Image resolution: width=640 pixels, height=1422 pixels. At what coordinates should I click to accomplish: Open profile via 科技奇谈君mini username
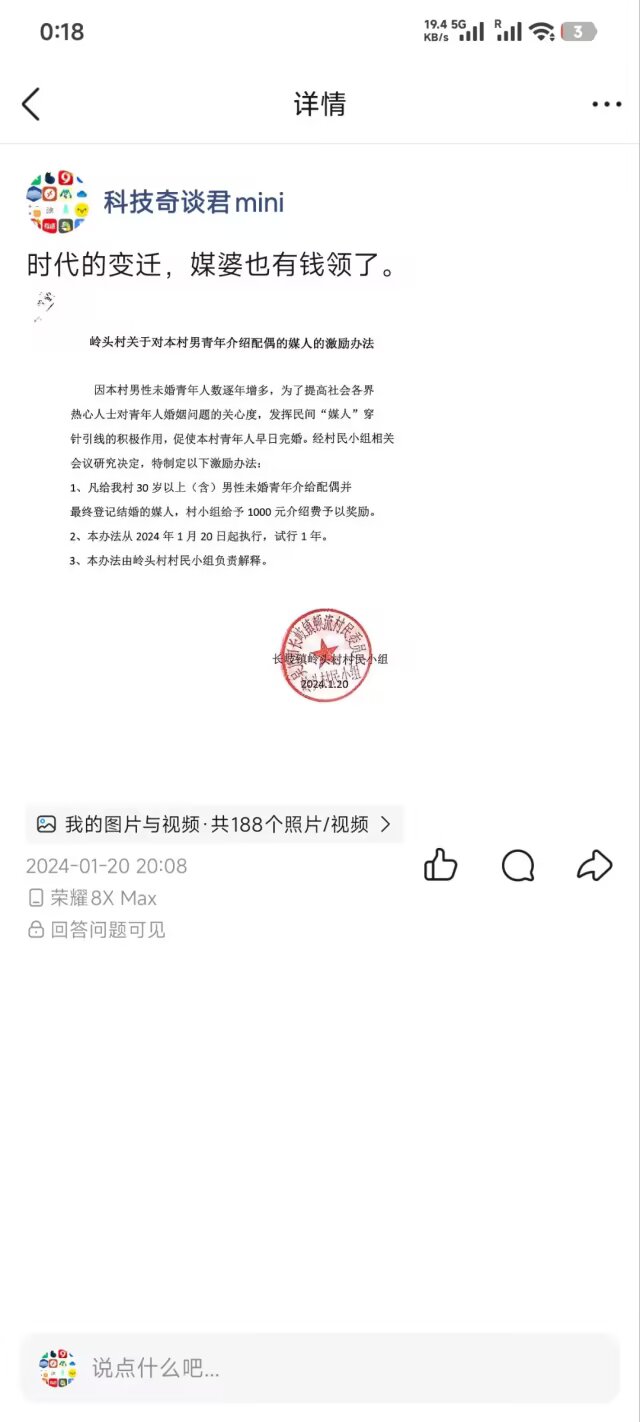pyautogui.click(x=194, y=202)
